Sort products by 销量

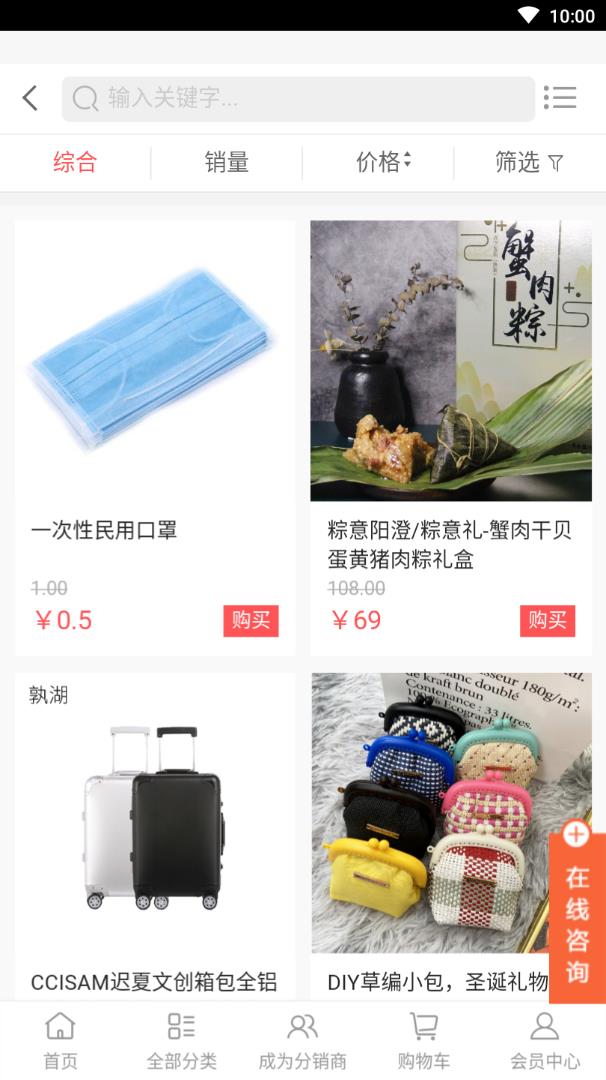pyautogui.click(x=227, y=163)
